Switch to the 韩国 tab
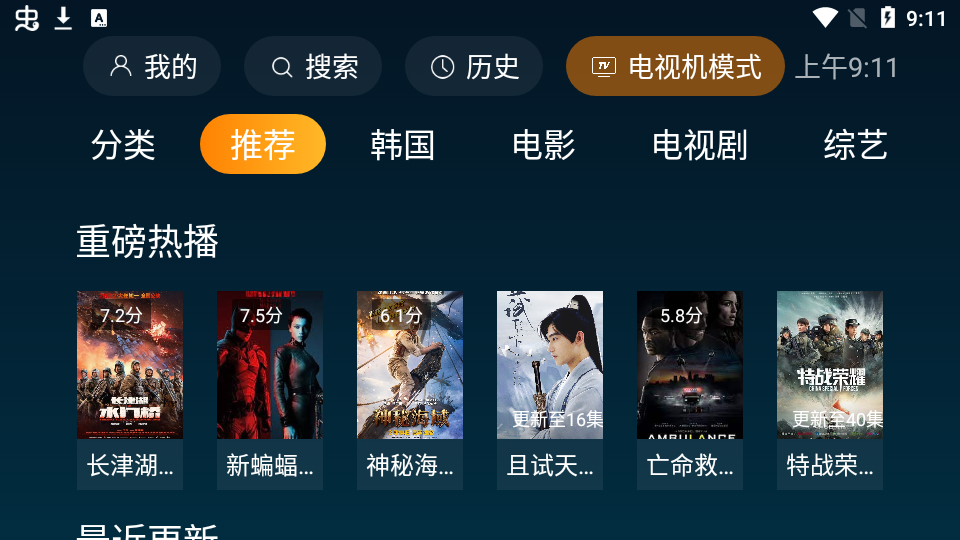960x540 pixels. [403, 145]
